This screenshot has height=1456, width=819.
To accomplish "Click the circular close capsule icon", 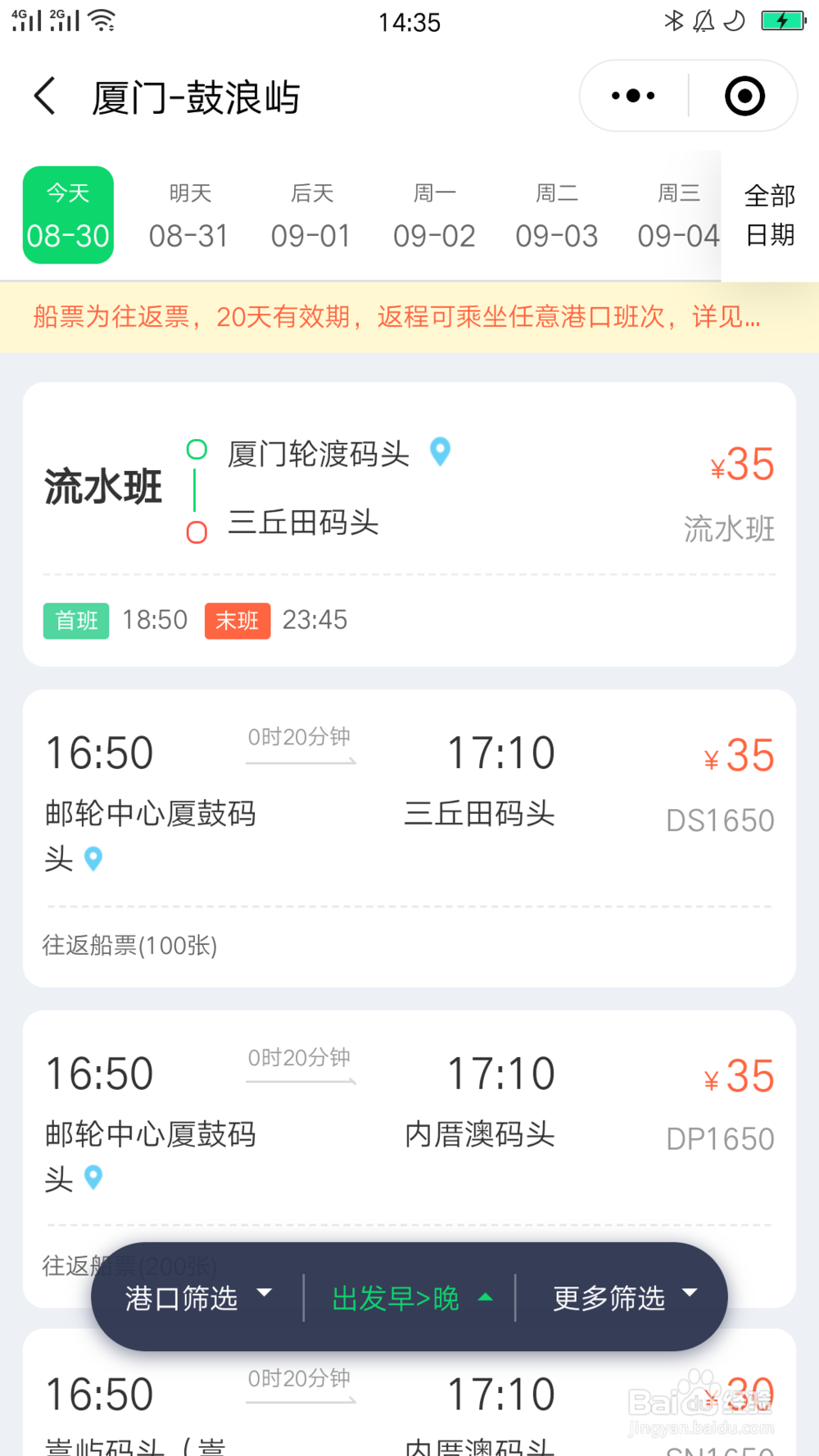I will pyautogui.click(x=744, y=96).
